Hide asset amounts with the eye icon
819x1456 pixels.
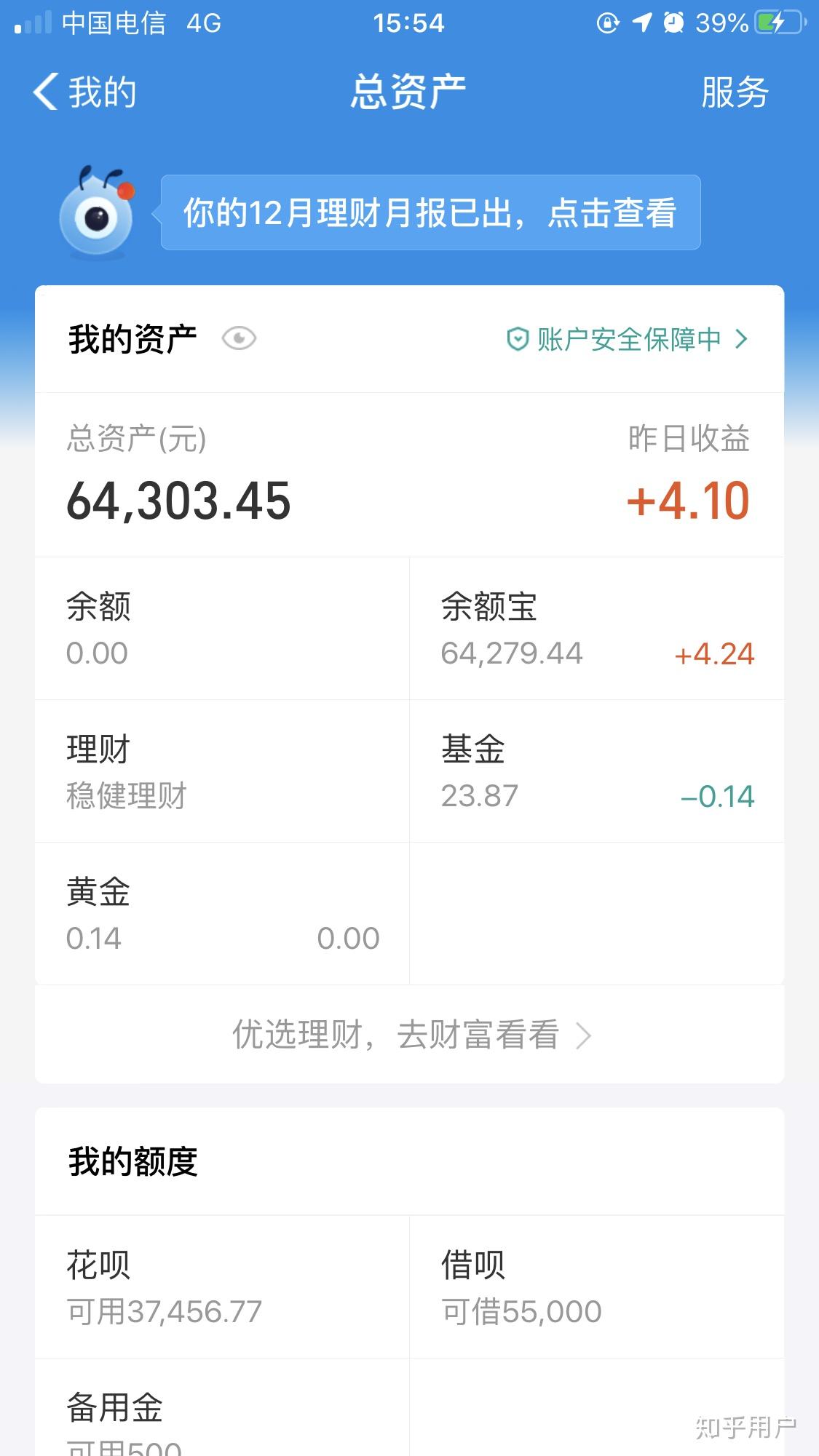tap(239, 339)
